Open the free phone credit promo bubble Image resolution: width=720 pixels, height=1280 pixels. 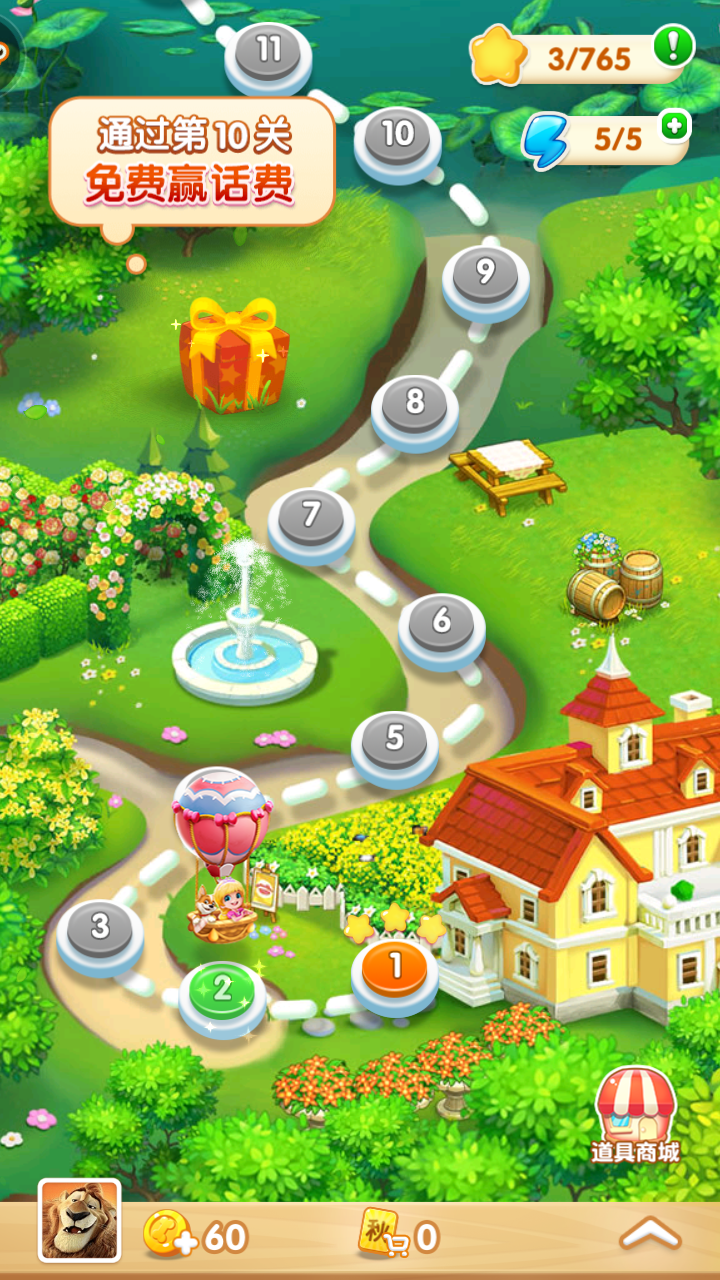[190, 160]
